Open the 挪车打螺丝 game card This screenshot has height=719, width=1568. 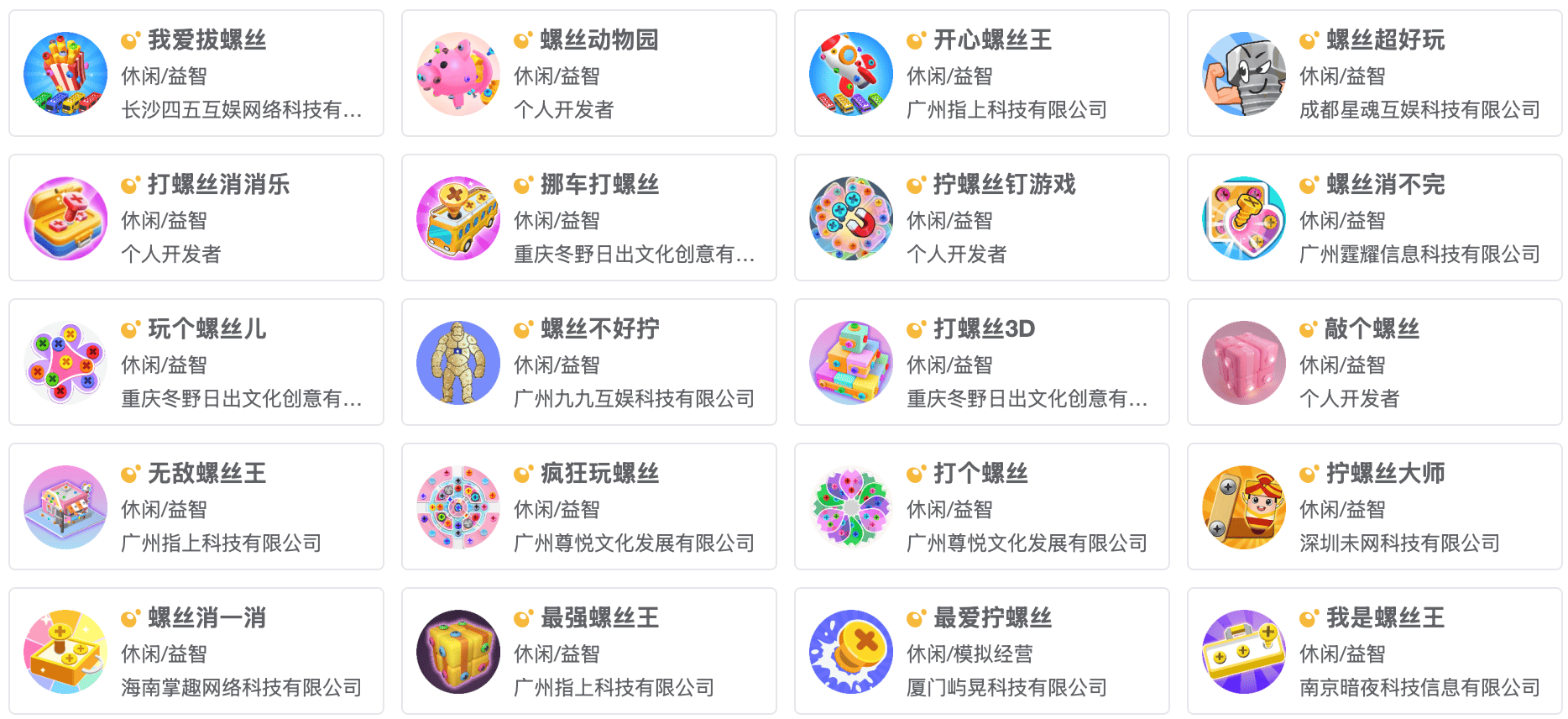(589, 218)
